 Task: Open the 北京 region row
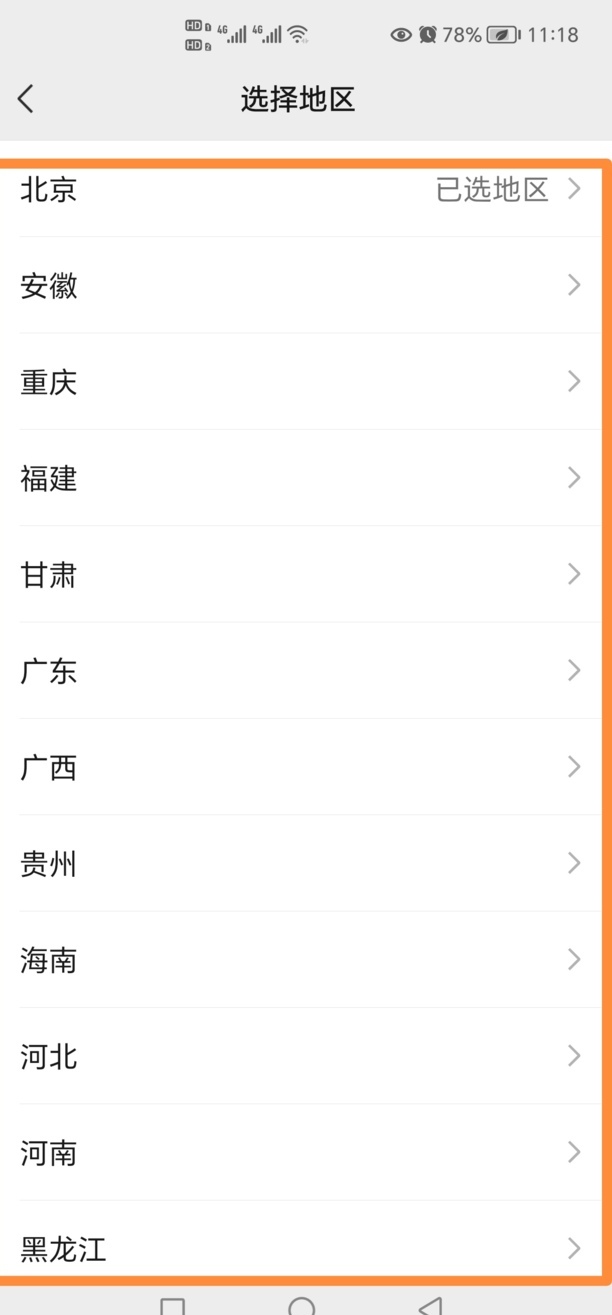pyautogui.click(x=300, y=190)
